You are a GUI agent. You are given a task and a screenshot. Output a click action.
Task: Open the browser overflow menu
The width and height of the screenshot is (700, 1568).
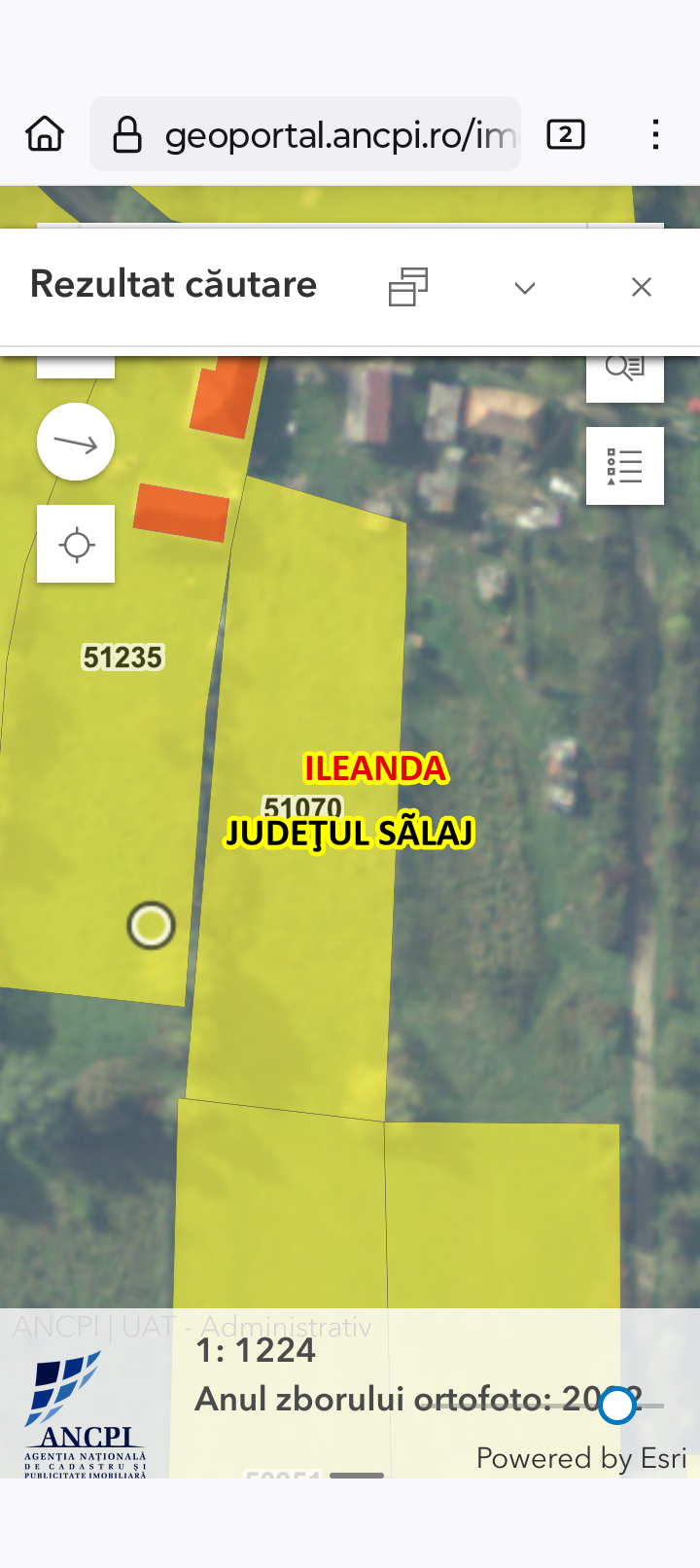click(656, 134)
